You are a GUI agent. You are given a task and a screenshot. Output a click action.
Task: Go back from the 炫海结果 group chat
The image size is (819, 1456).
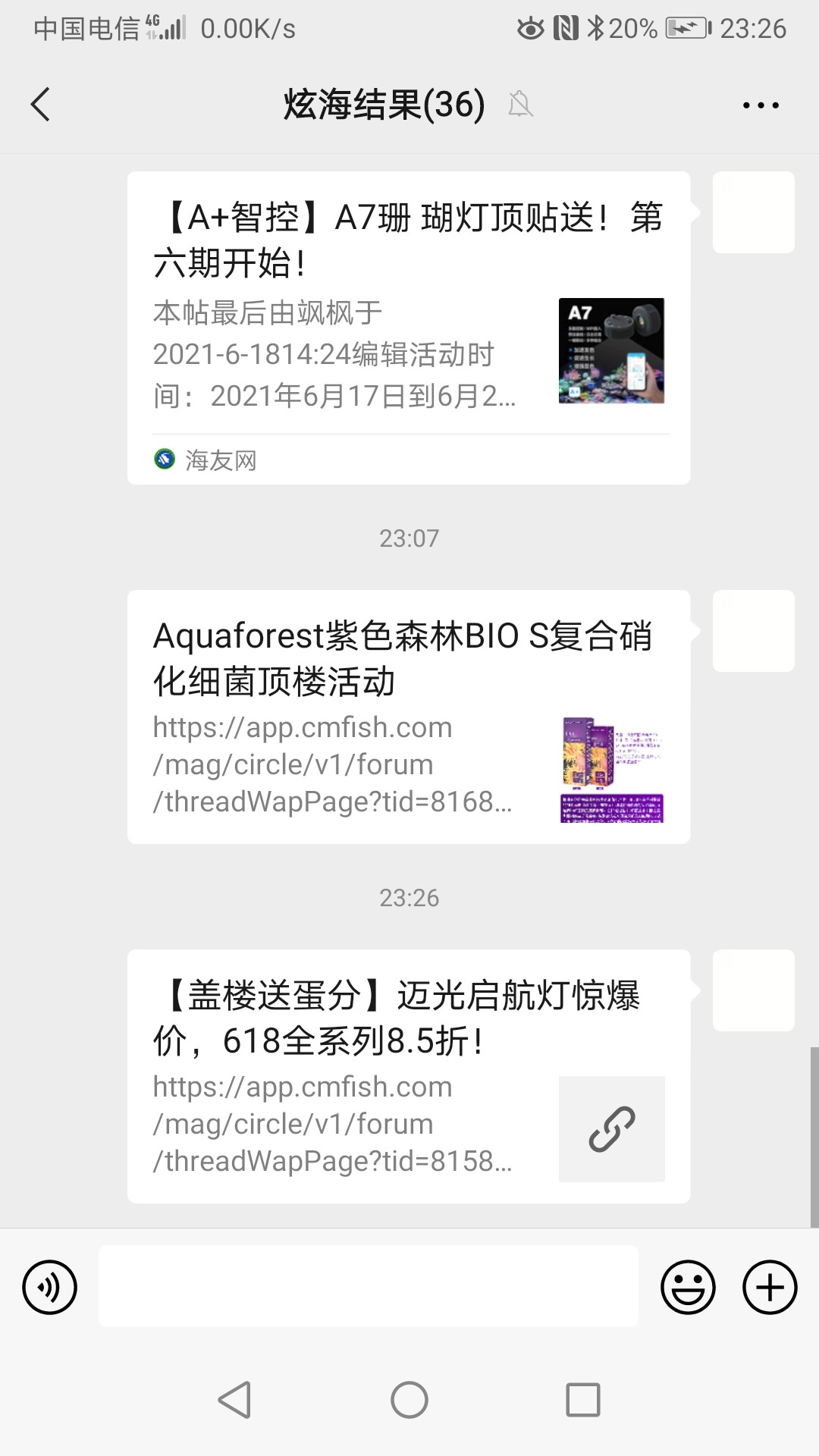(41, 105)
